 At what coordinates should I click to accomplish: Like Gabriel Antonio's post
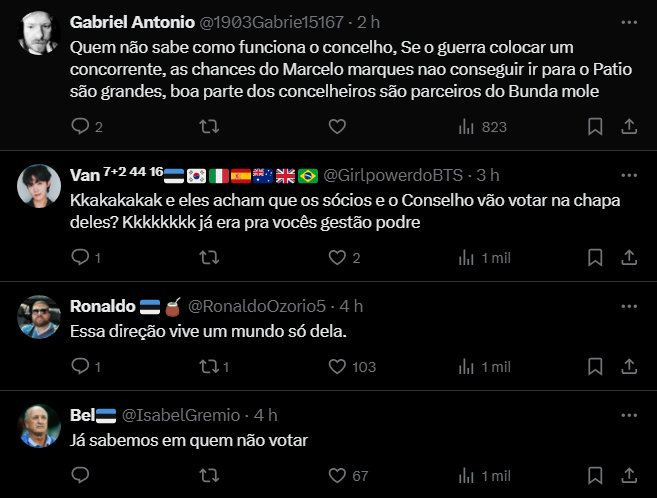tap(337, 127)
